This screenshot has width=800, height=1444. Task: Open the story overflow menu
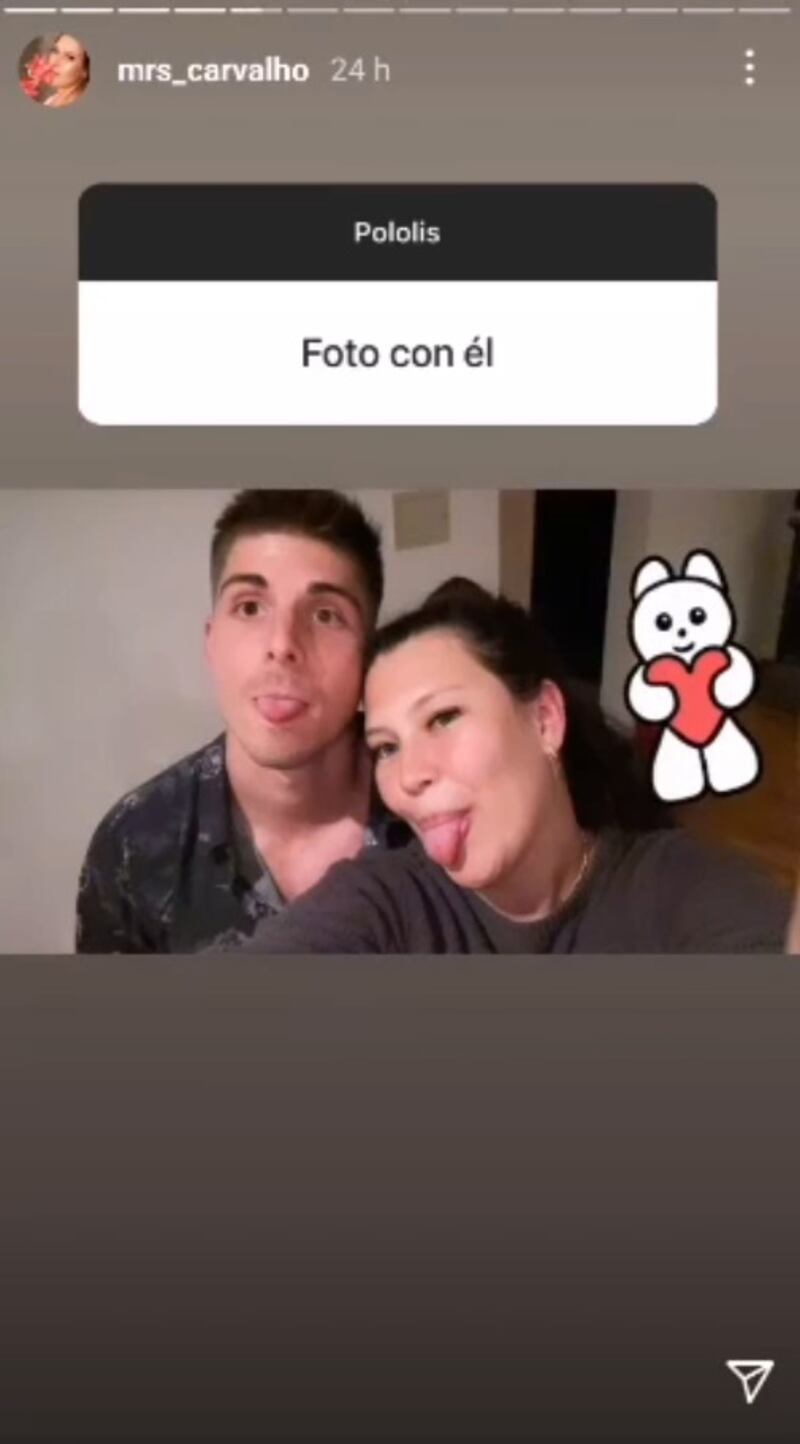(749, 68)
